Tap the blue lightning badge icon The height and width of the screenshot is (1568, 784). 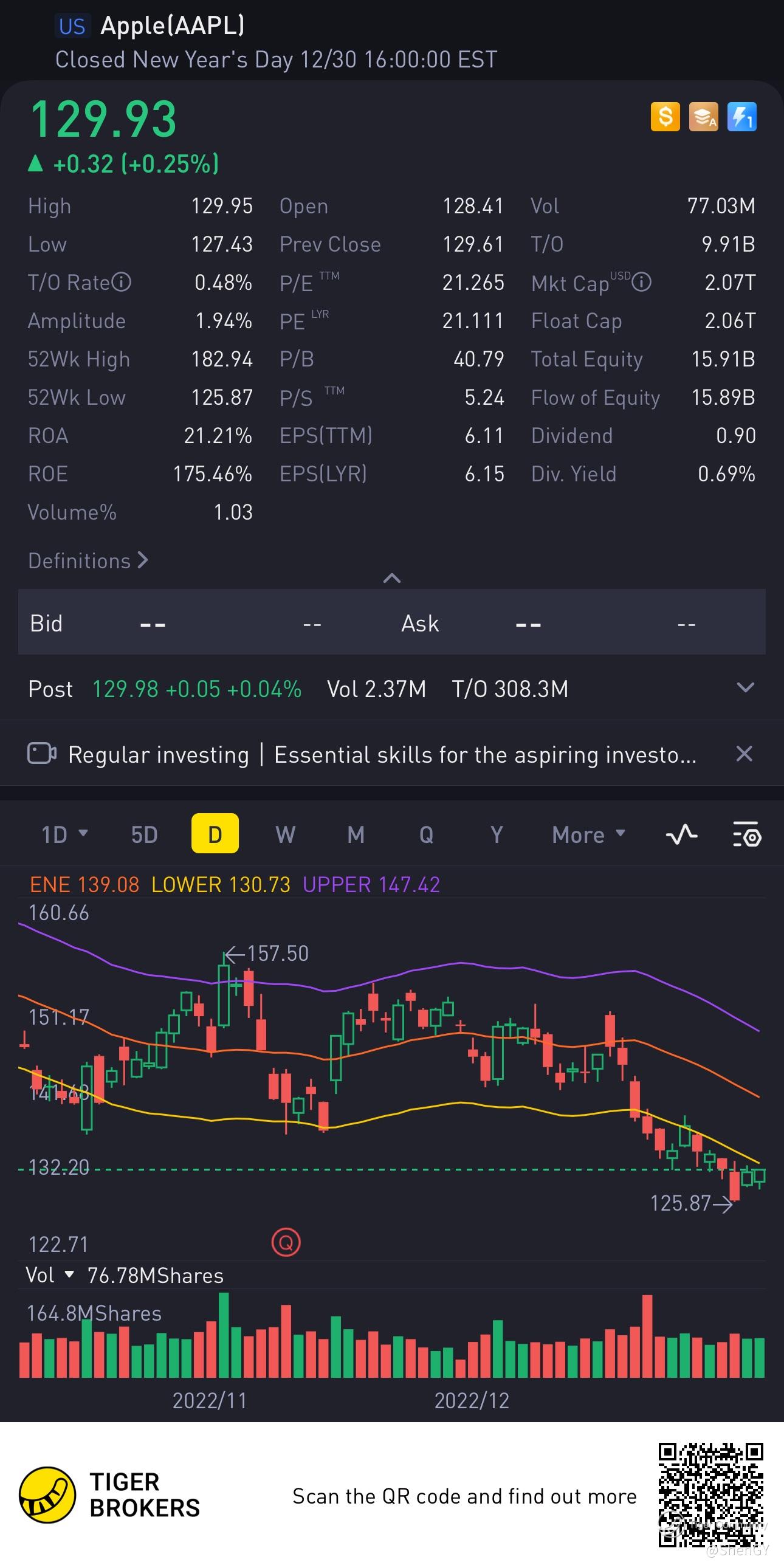[741, 116]
